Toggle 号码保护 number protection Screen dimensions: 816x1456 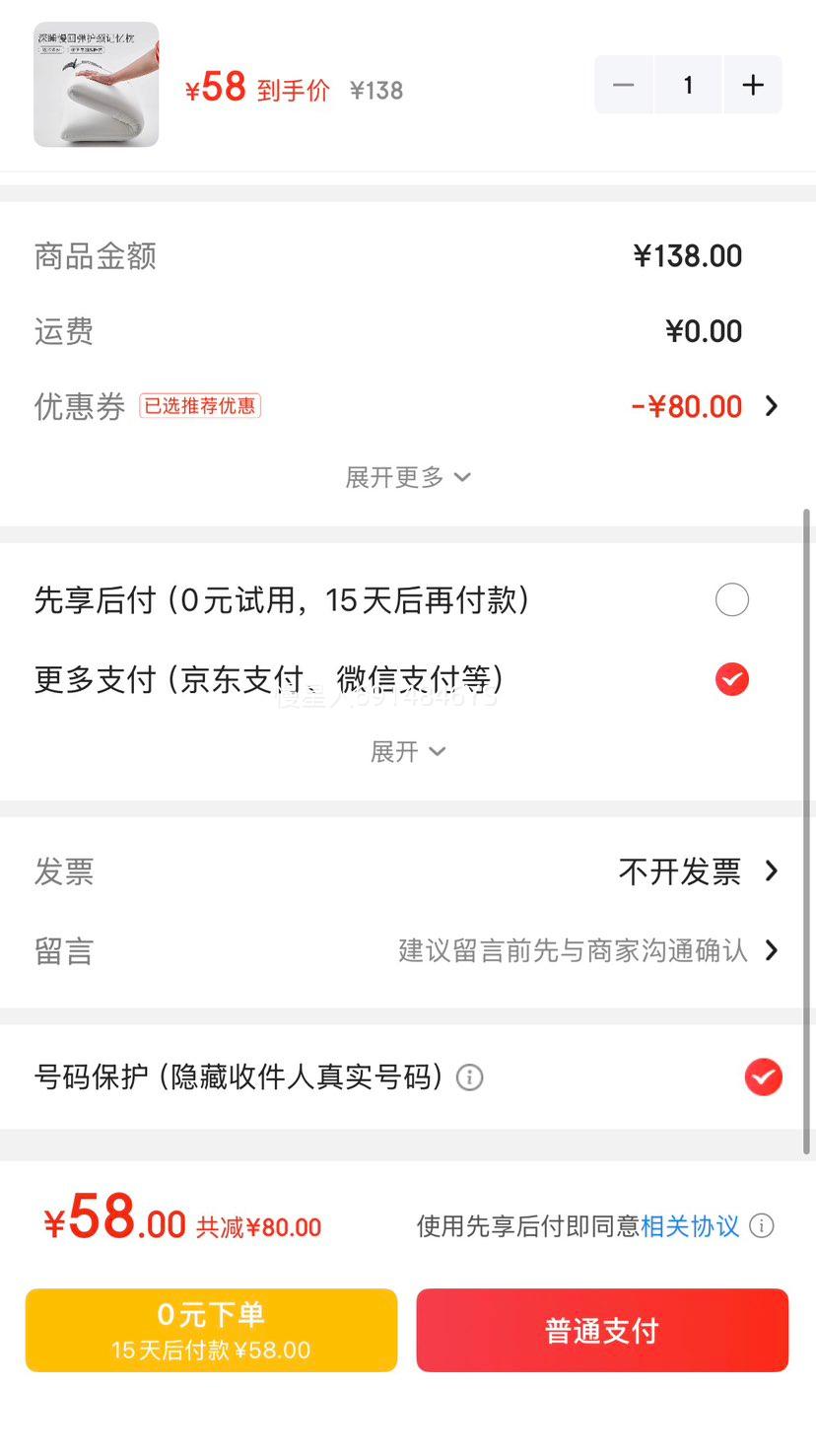click(x=763, y=1077)
